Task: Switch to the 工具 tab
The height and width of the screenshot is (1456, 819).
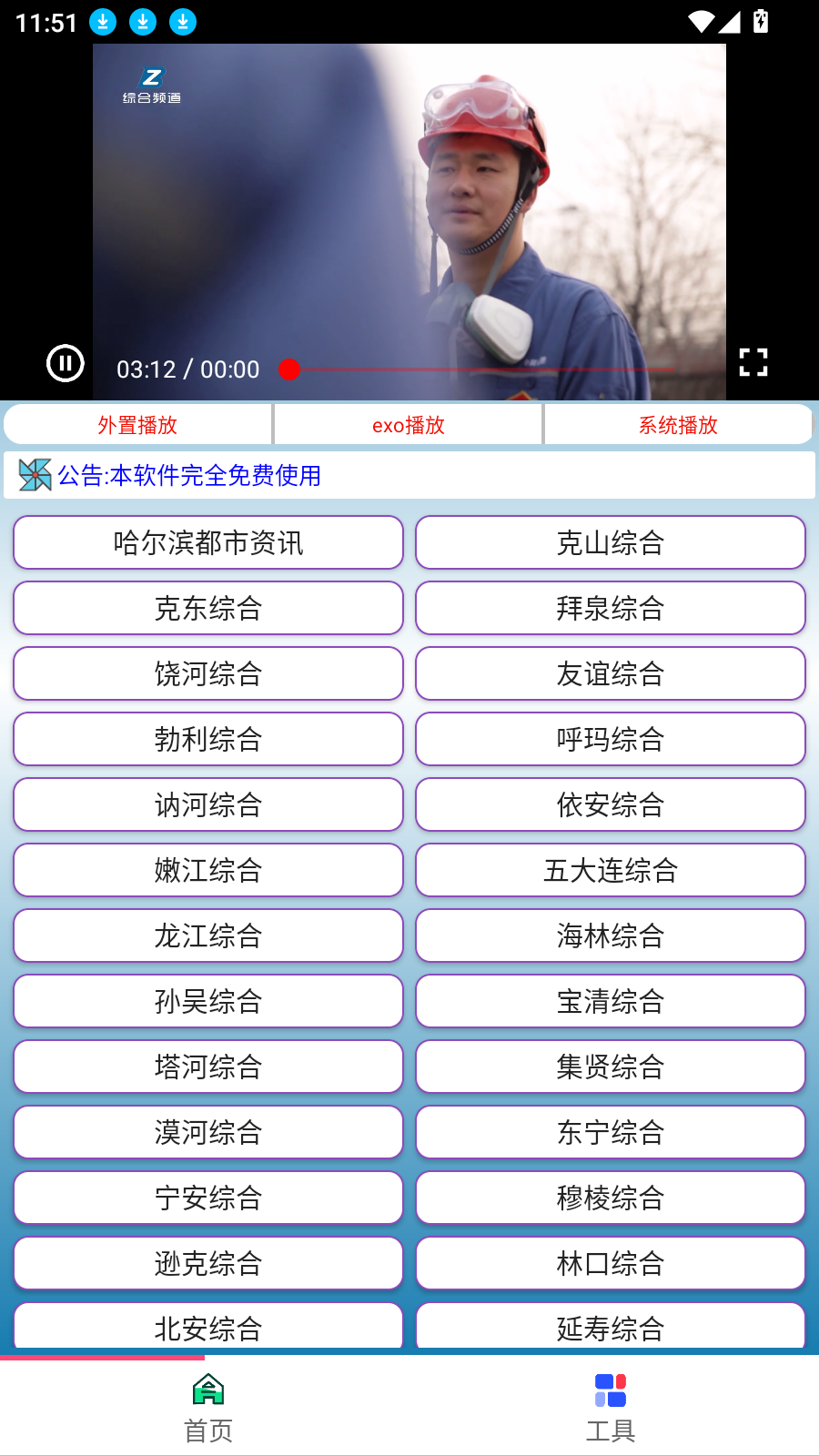Action: coord(611,1406)
